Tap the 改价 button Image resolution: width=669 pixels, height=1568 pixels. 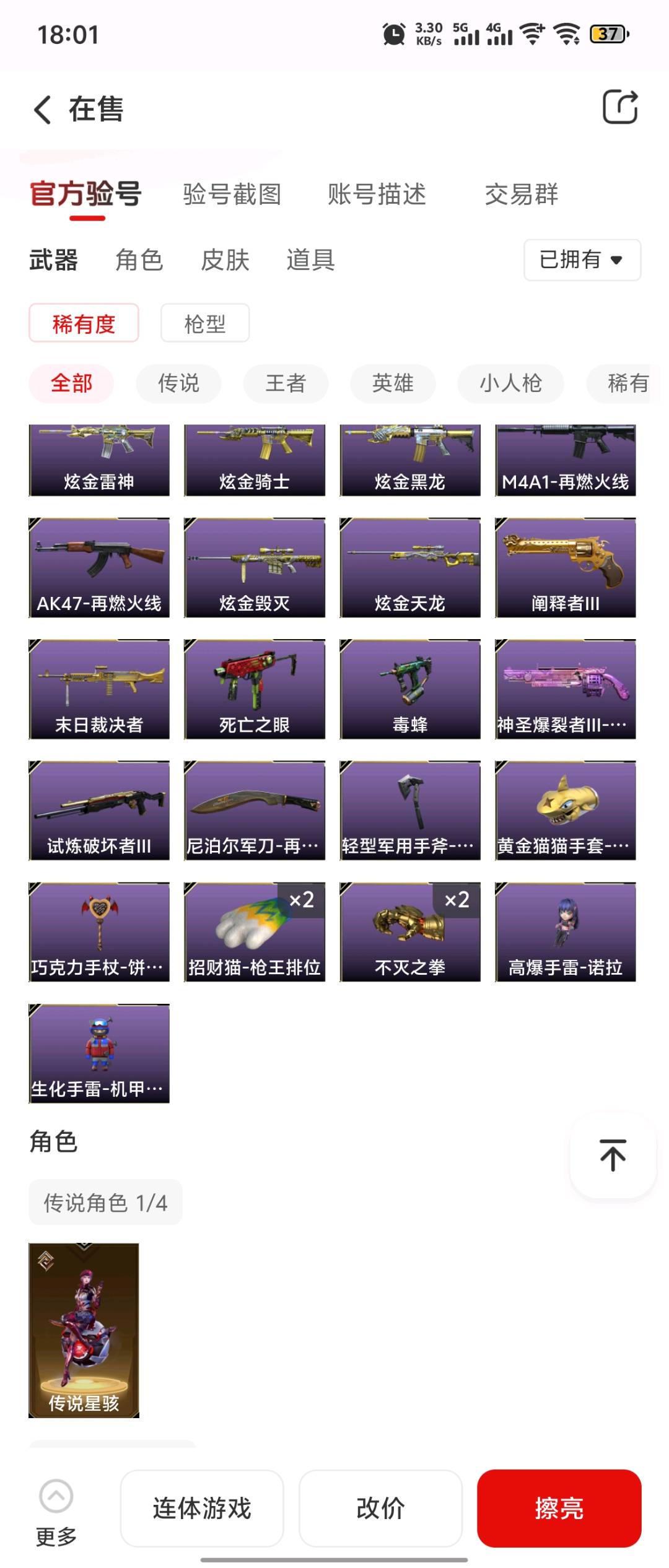click(380, 1508)
